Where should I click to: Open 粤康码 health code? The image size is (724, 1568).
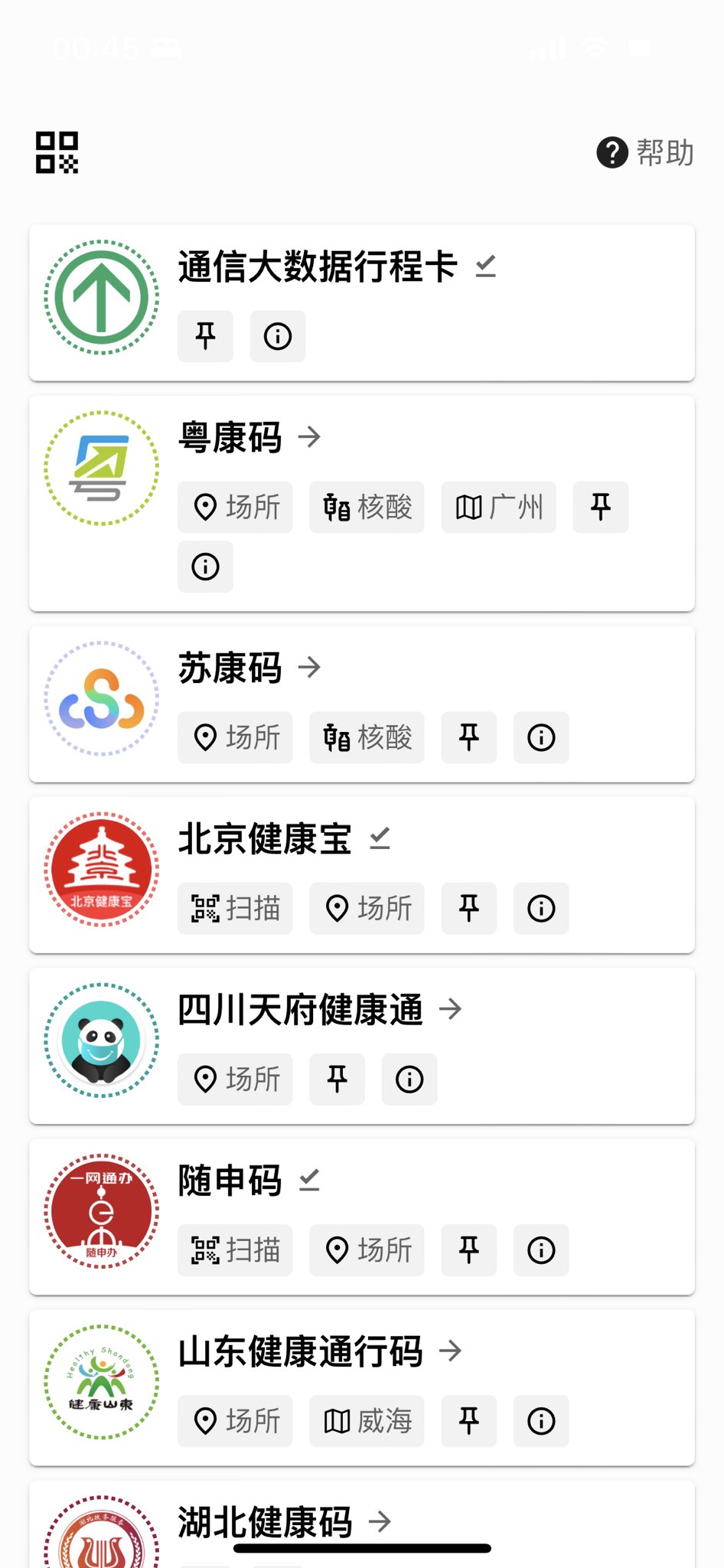[x=230, y=437]
